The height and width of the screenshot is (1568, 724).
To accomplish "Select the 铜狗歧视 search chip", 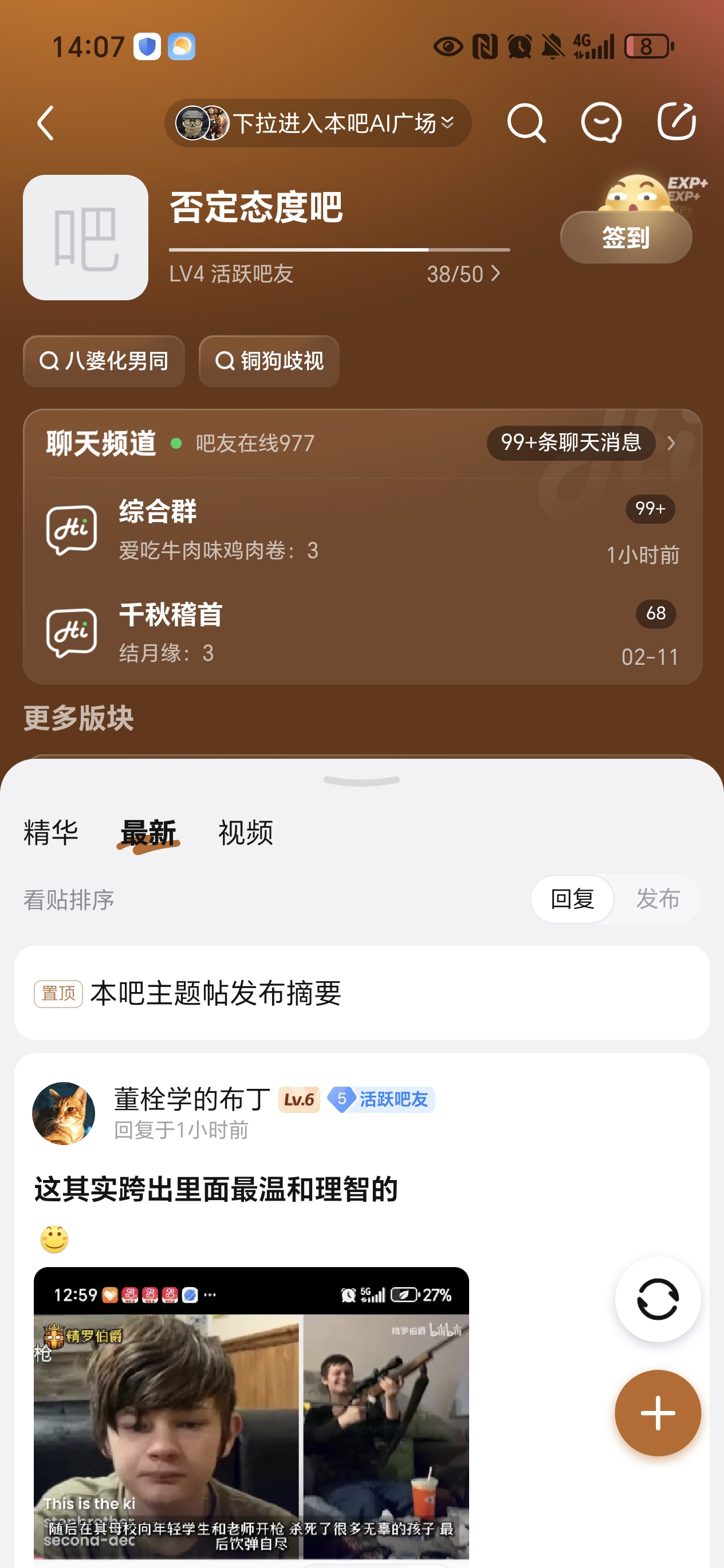I will pyautogui.click(x=269, y=361).
